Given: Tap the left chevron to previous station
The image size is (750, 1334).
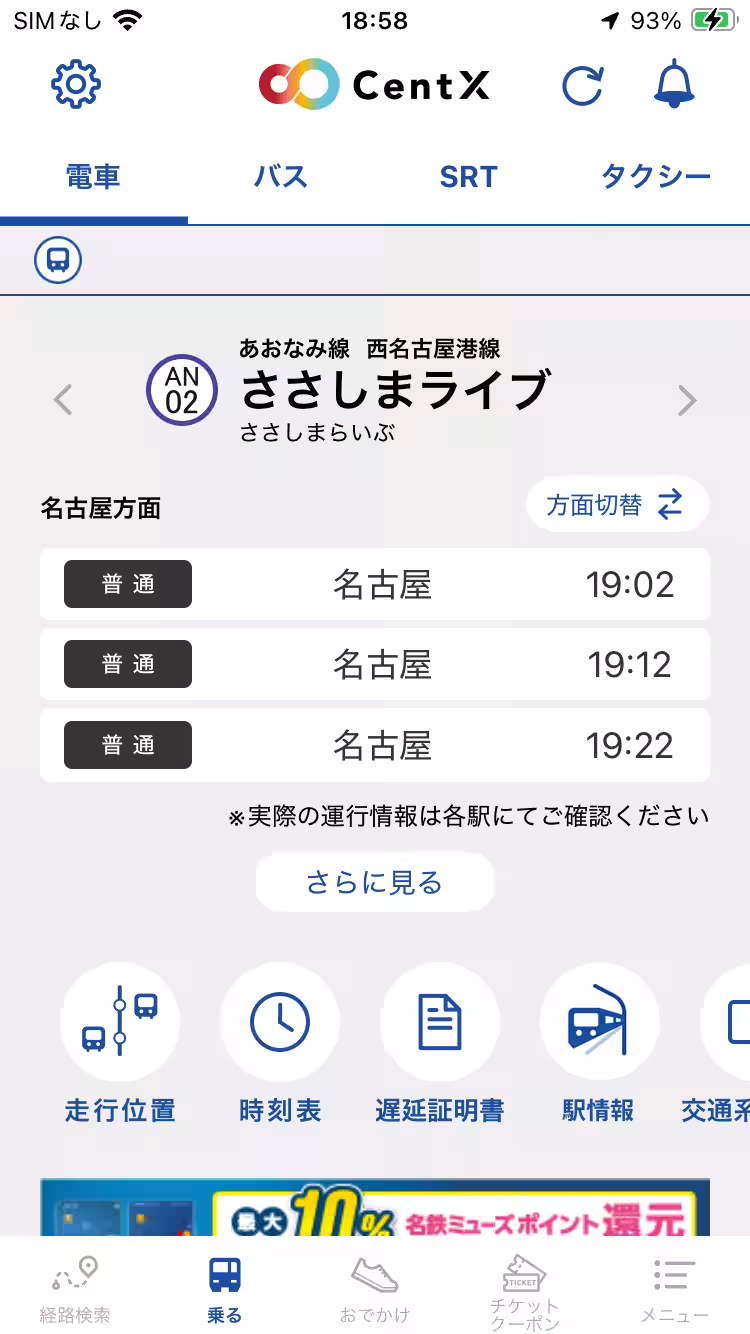Looking at the screenshot, I should 63,399.
